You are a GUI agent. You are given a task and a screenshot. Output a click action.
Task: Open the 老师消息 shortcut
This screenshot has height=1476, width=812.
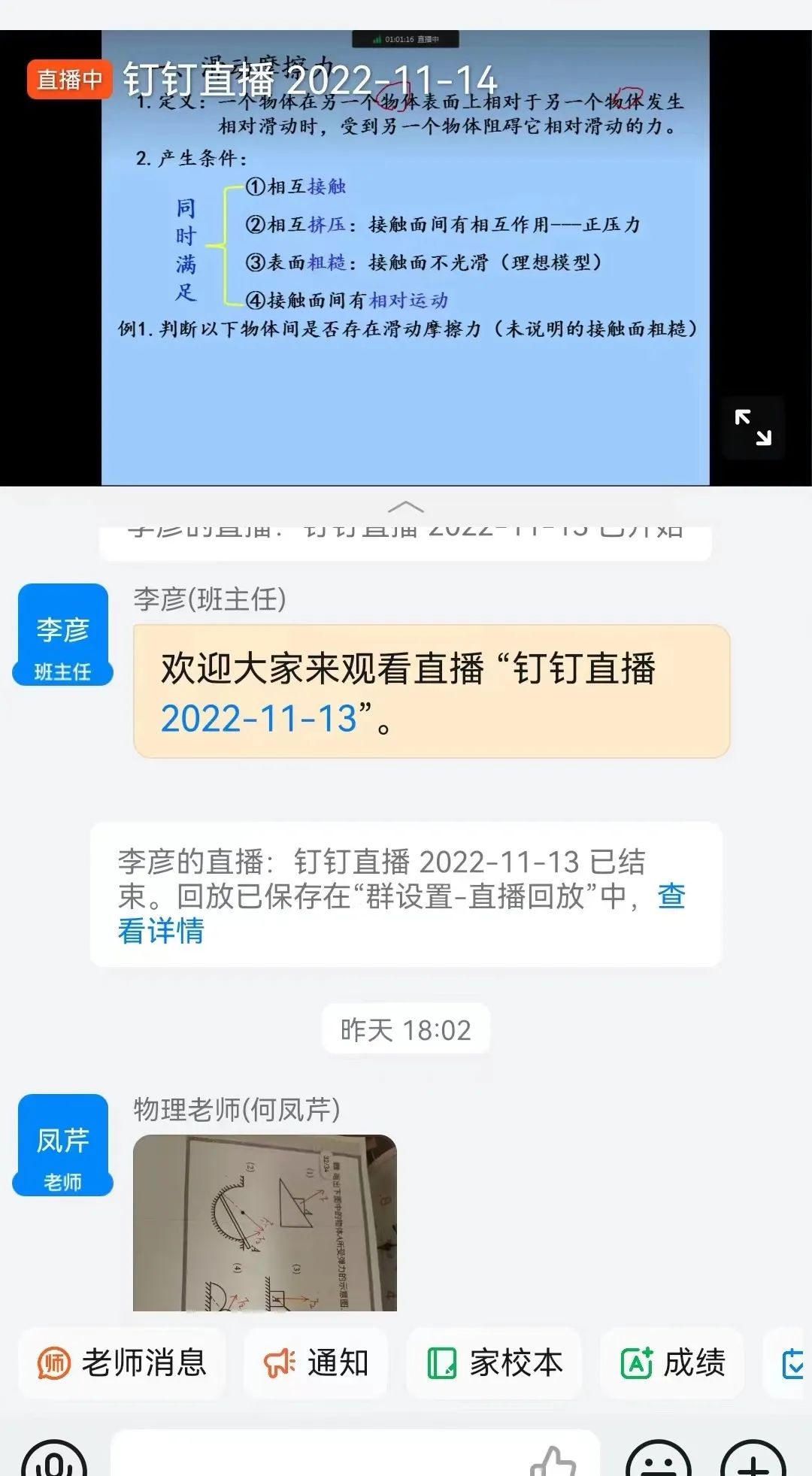122,1362
